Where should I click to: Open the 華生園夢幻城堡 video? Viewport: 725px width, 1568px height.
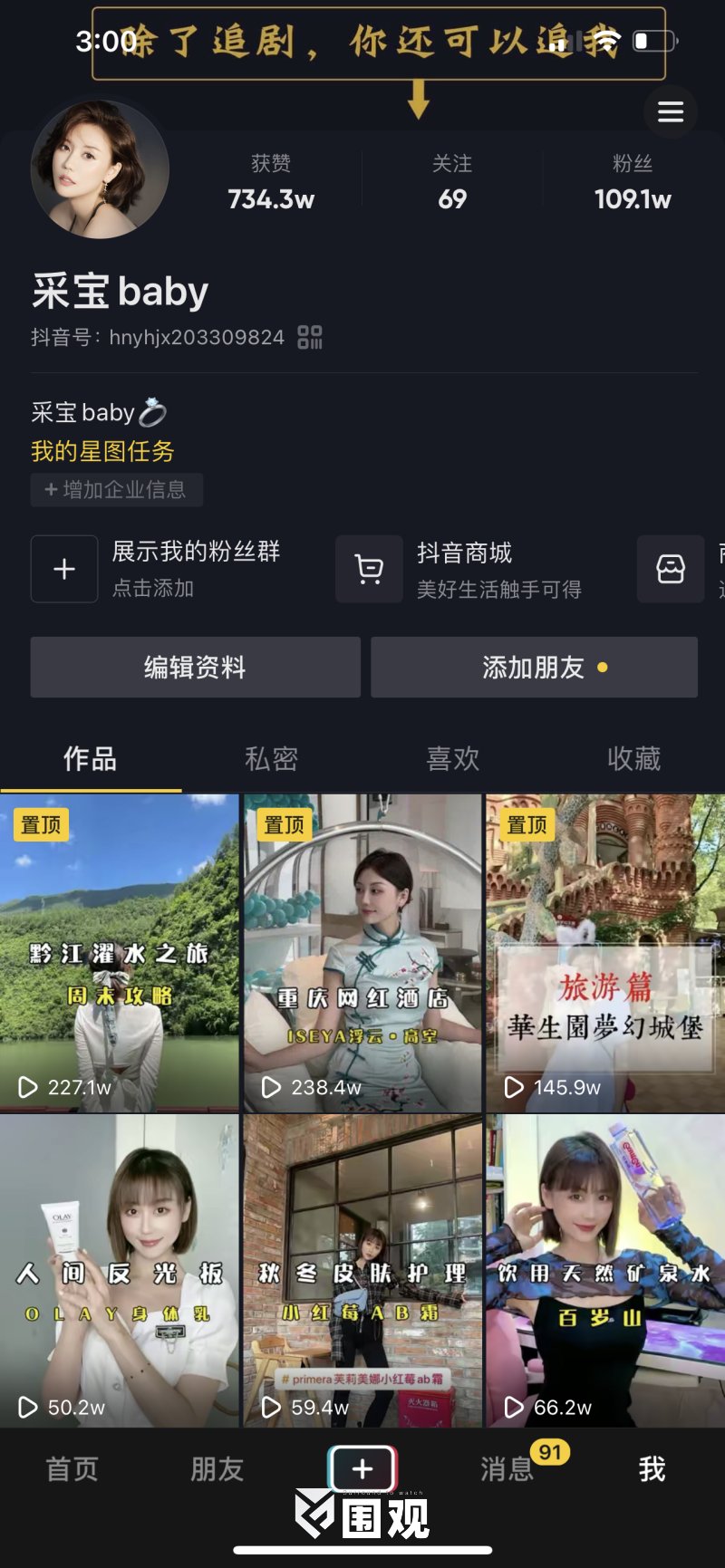pyautogui.click(x=604, y=952)
